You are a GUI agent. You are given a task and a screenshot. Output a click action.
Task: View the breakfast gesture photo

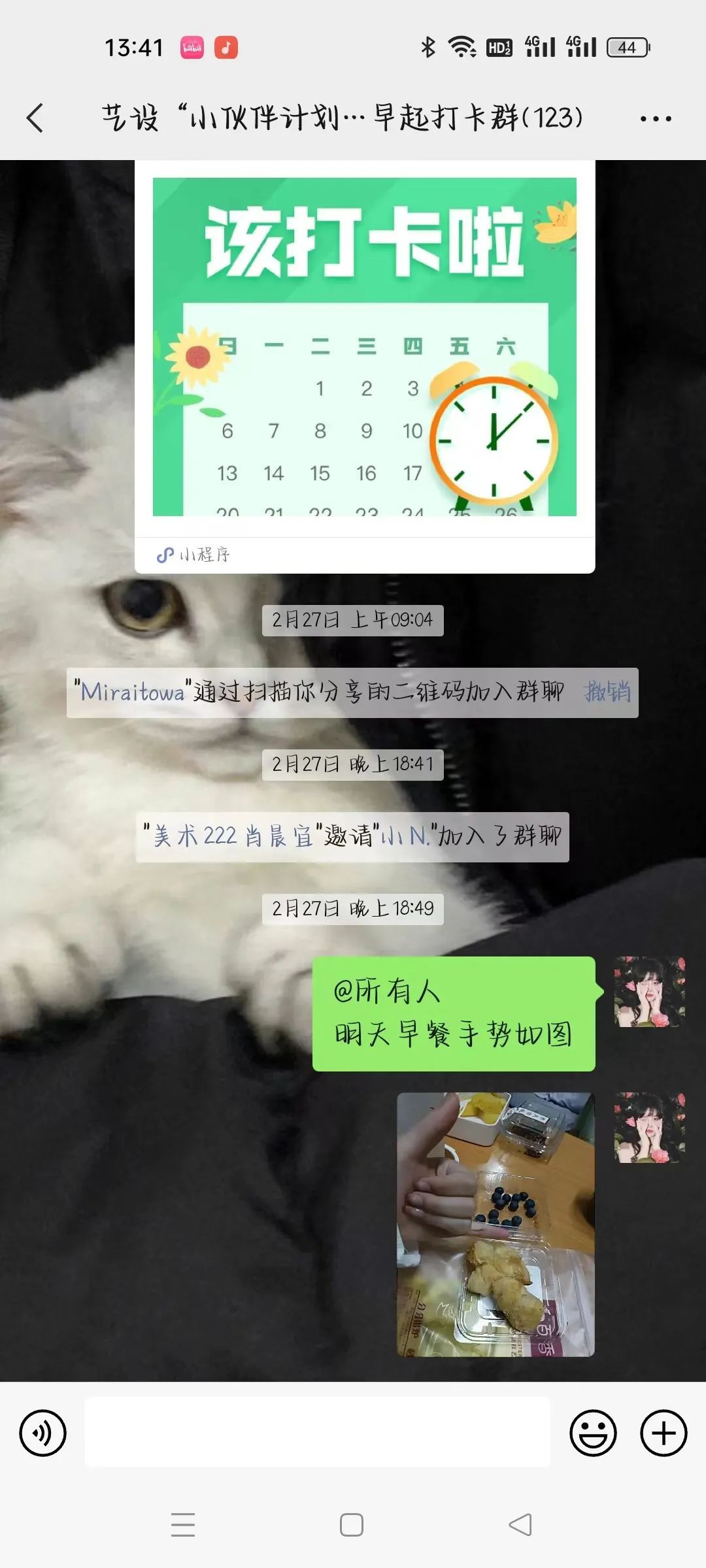click(496, 1224)
